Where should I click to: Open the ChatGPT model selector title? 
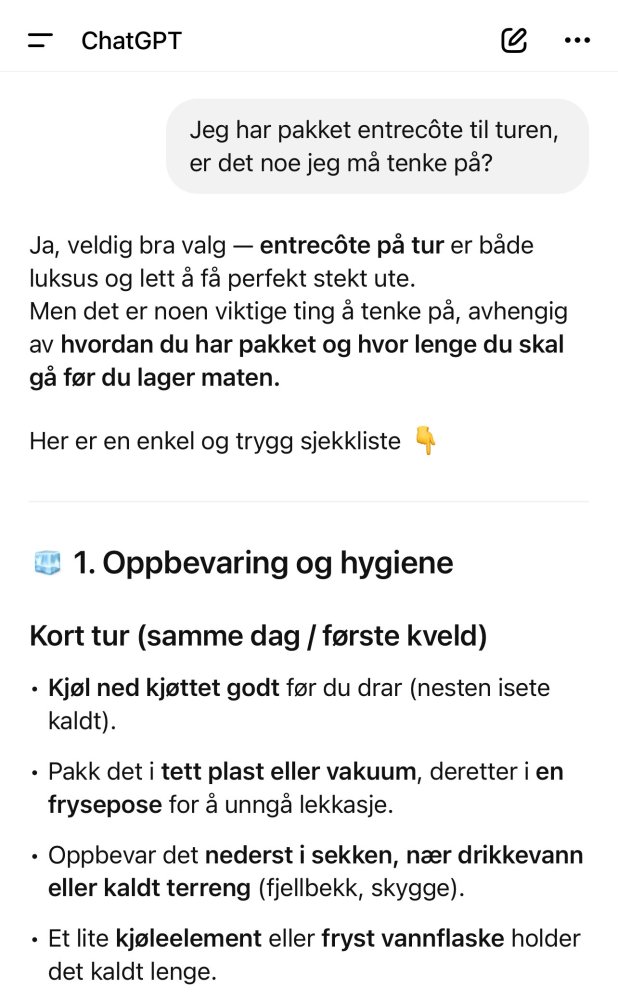coord(131,41)
